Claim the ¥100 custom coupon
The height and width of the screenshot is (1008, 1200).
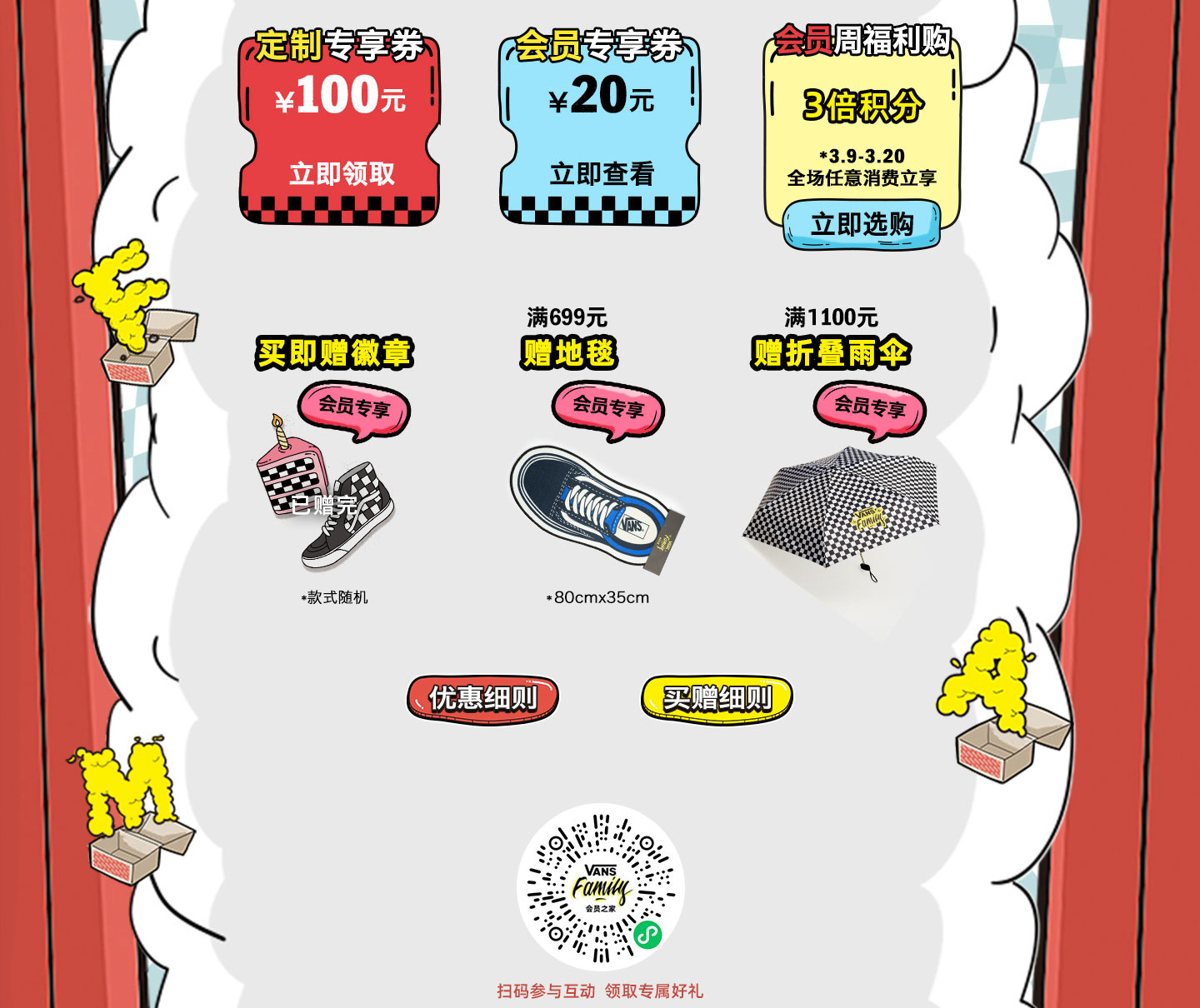click(342, 173)
